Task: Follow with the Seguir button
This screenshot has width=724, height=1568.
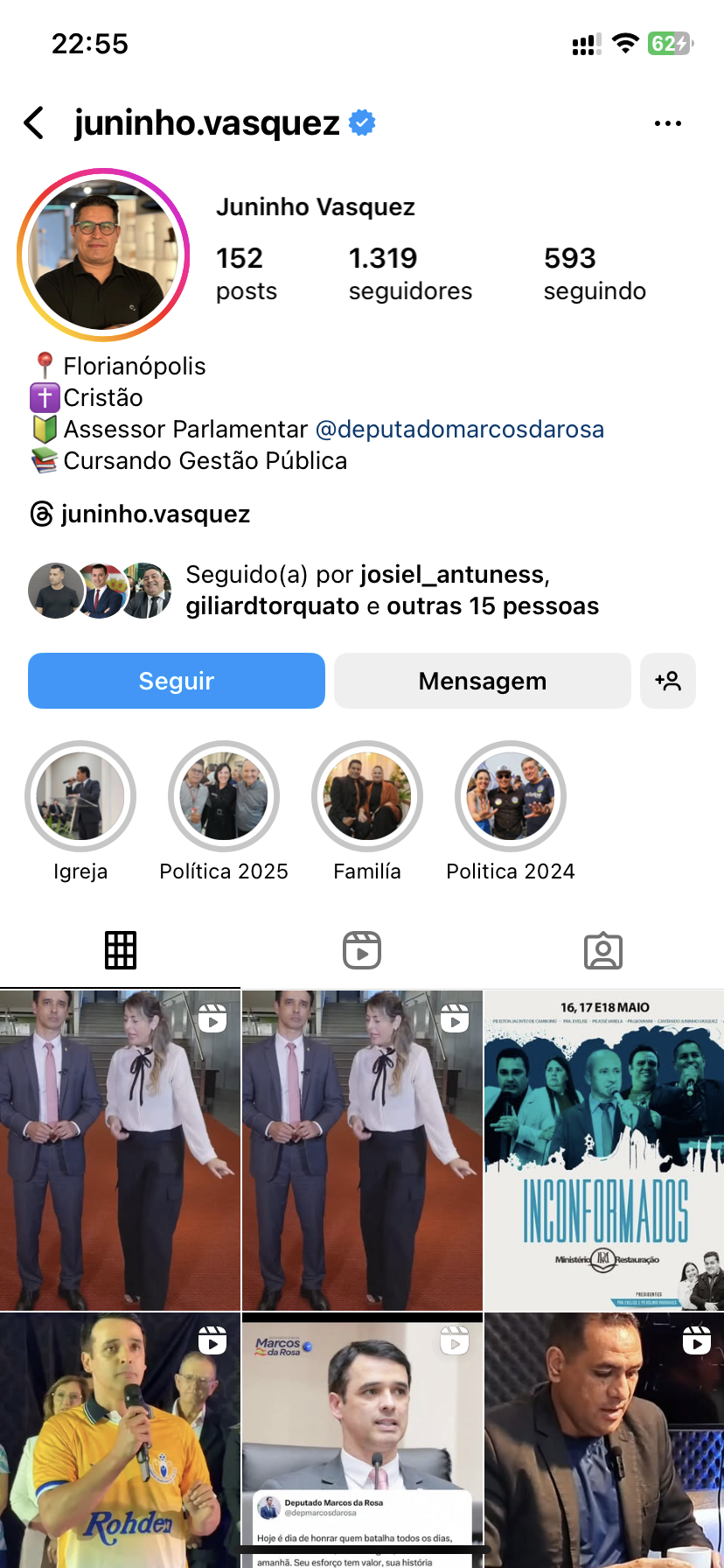Action: tap(177, 681)
